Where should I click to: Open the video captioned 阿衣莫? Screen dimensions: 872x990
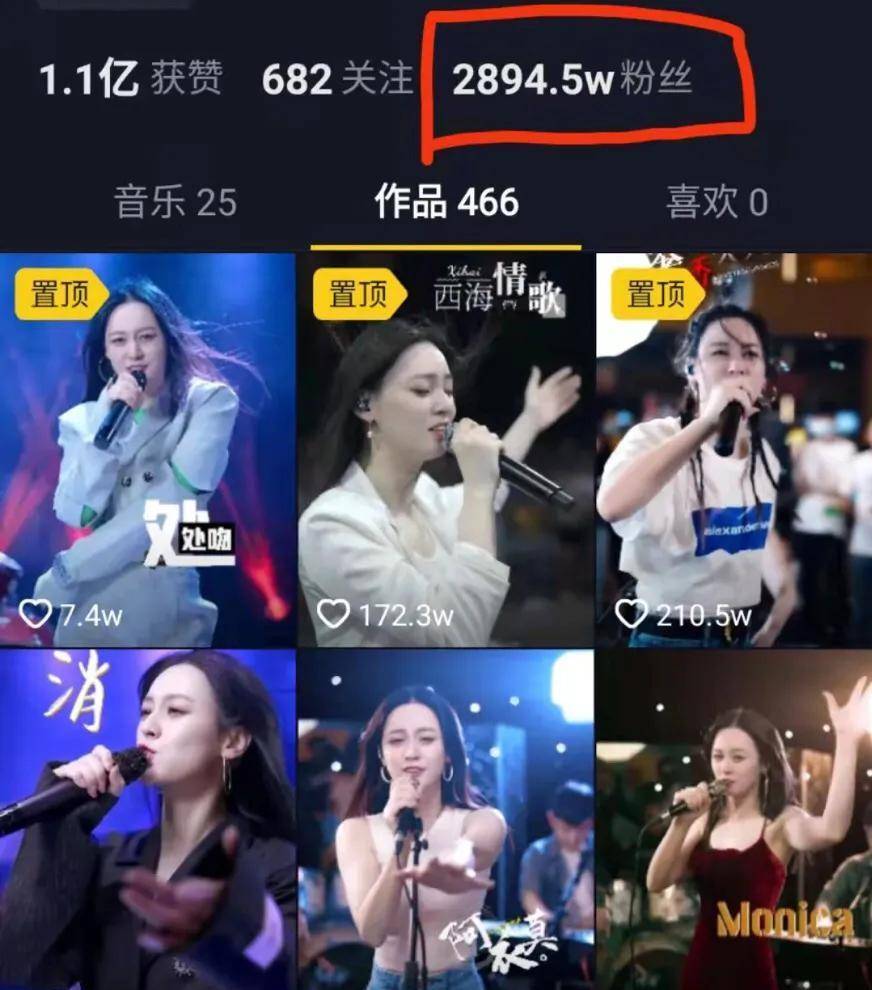(x=446, y=820)
